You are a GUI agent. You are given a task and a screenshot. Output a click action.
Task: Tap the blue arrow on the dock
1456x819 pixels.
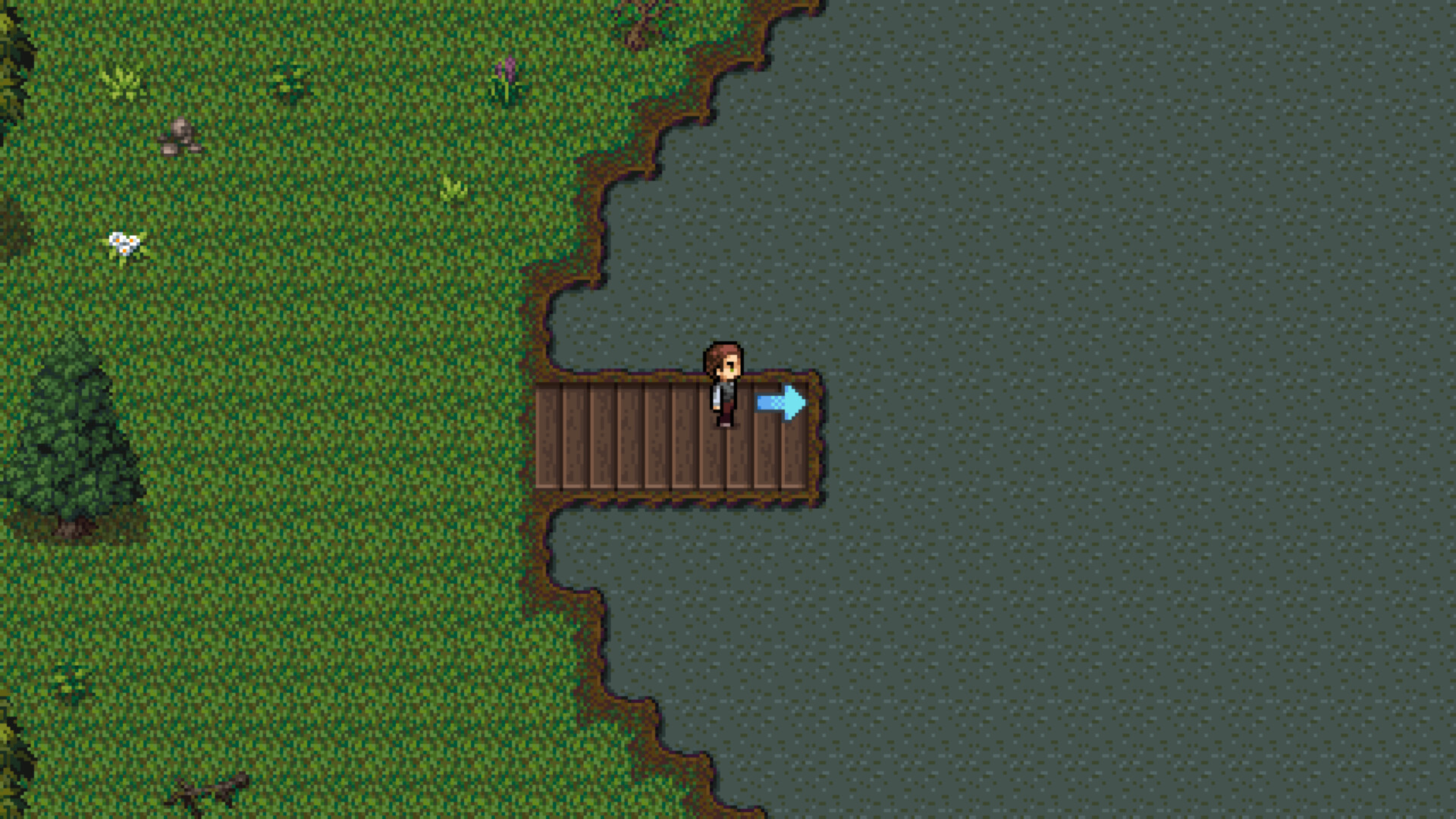coord(781,402)
